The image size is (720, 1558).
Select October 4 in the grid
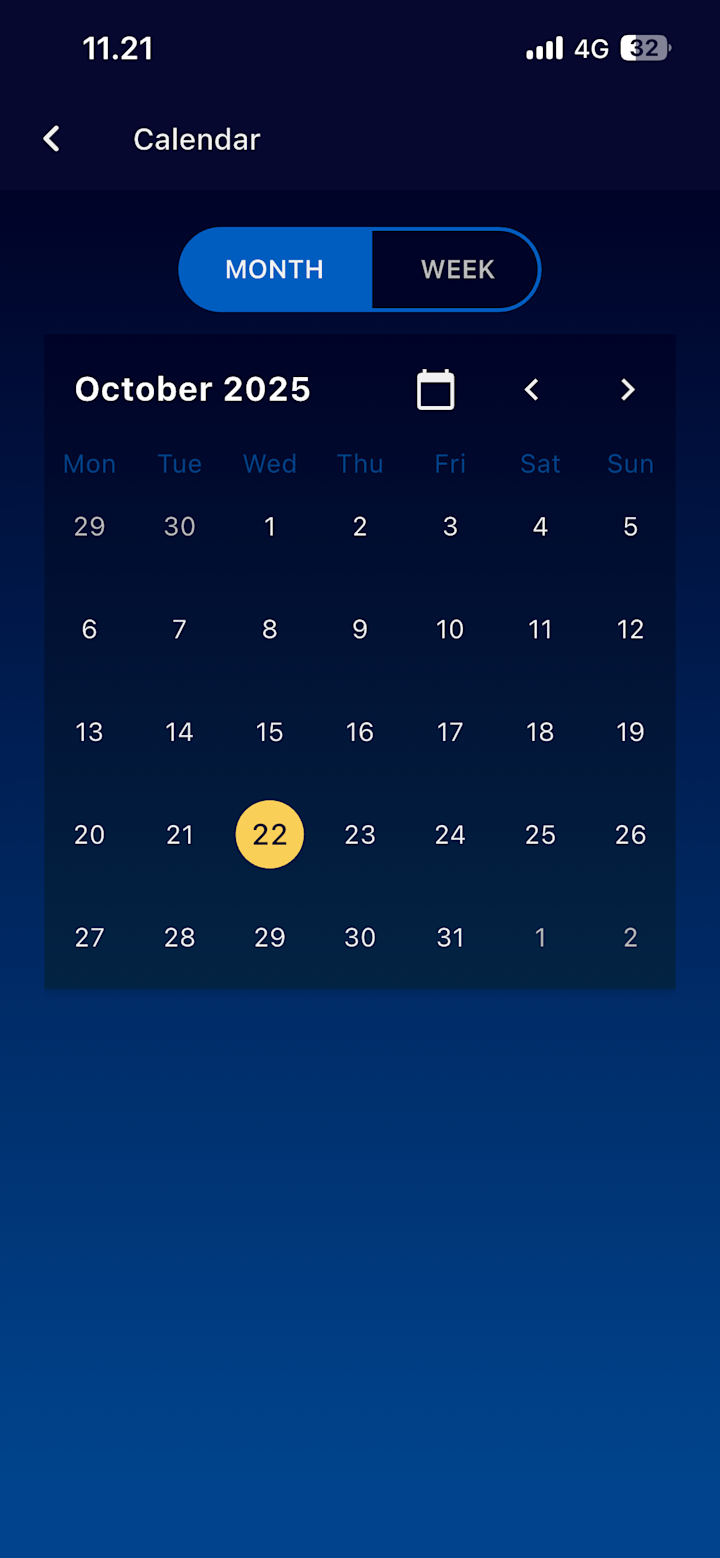pos(540,527)
